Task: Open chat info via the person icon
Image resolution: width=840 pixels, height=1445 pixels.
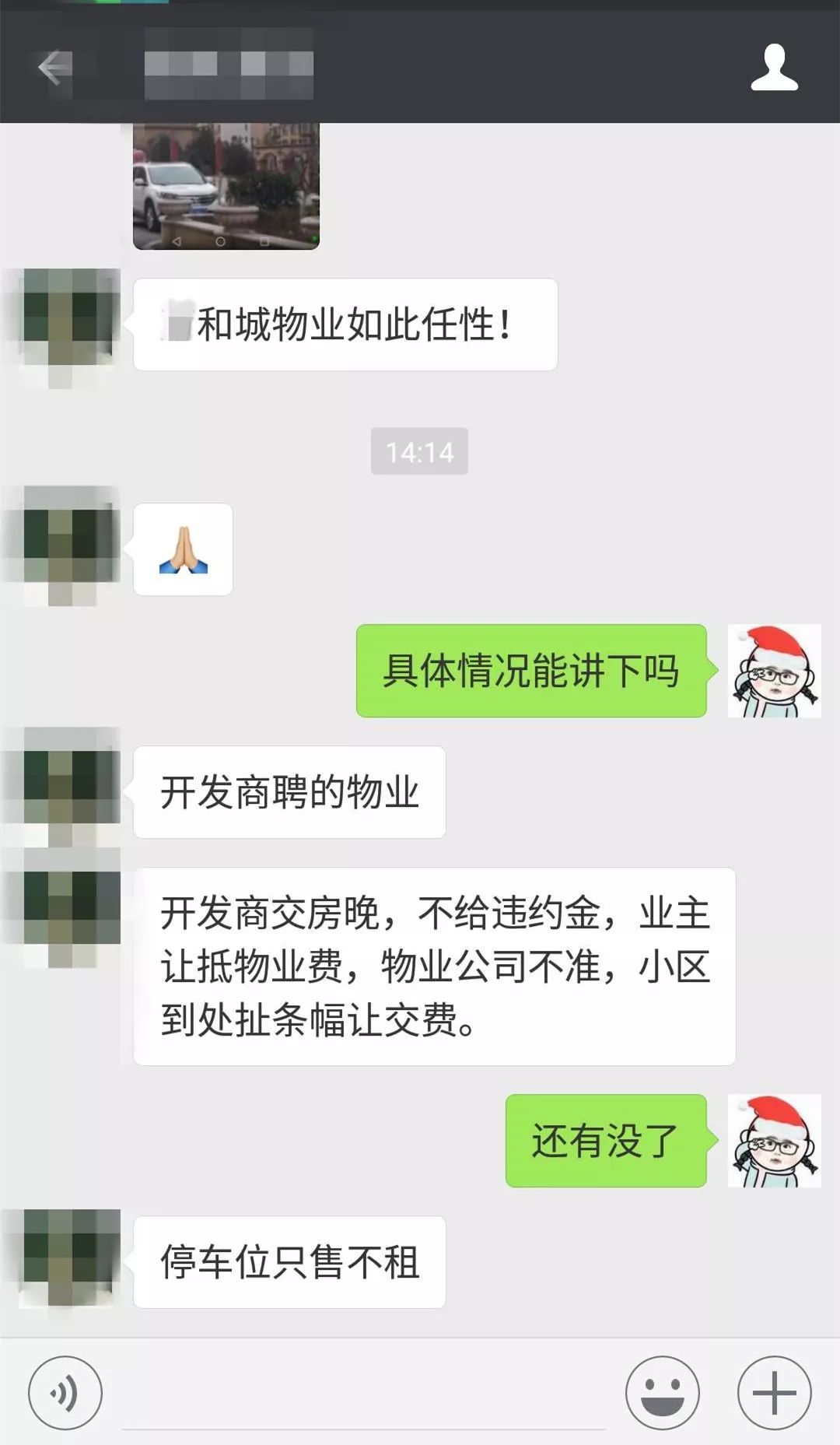Action: coord(774,68)
